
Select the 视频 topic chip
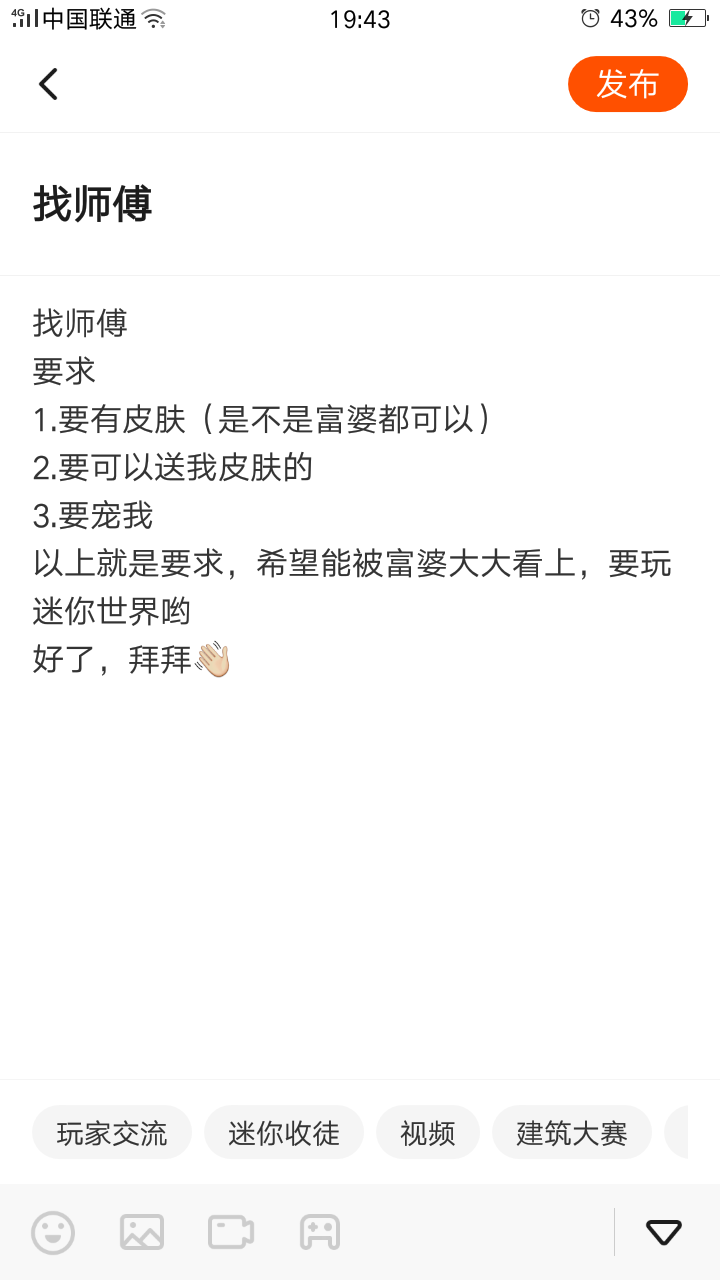click(x=428, y=1133)
